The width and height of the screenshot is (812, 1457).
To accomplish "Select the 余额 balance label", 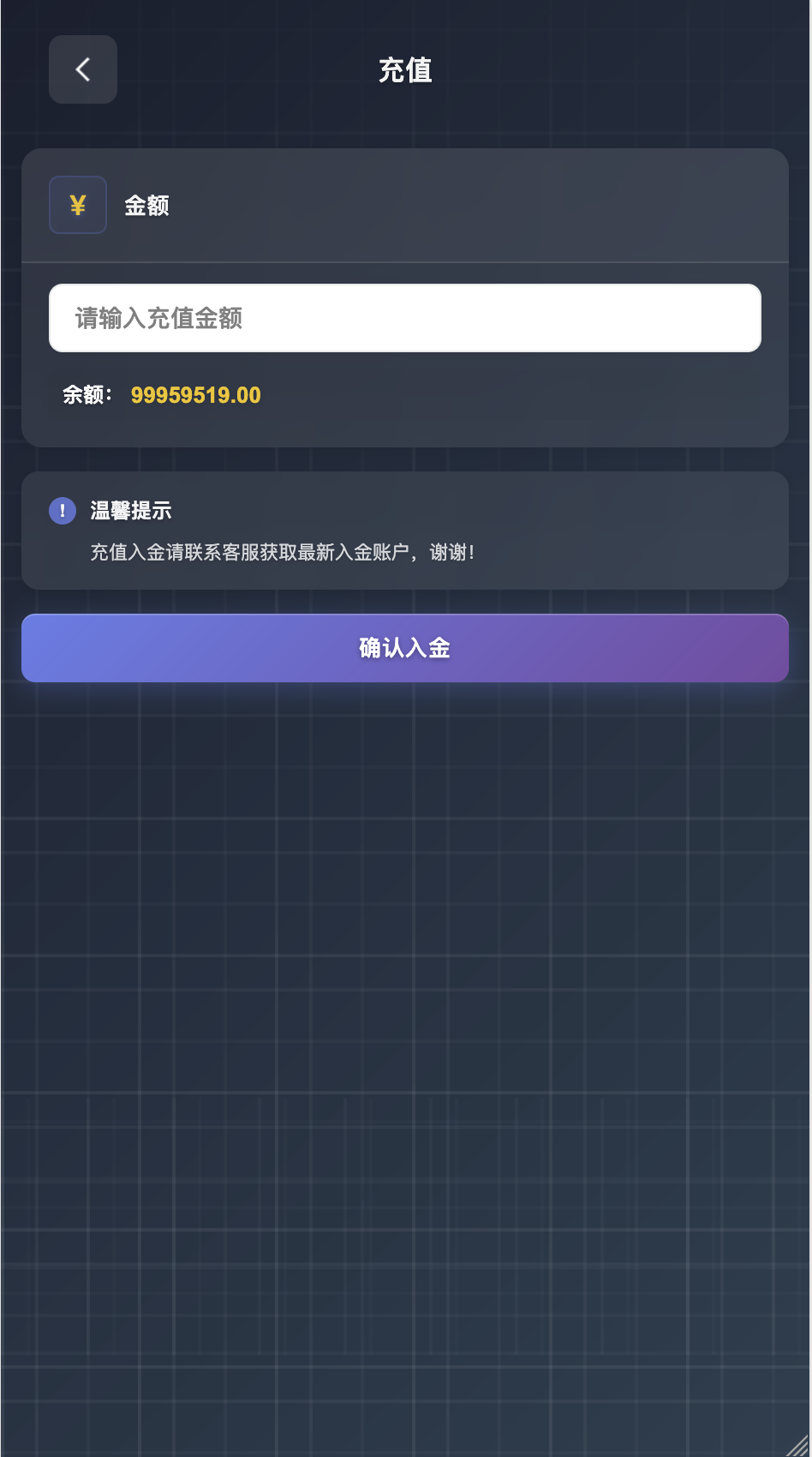I will (89, 395).
